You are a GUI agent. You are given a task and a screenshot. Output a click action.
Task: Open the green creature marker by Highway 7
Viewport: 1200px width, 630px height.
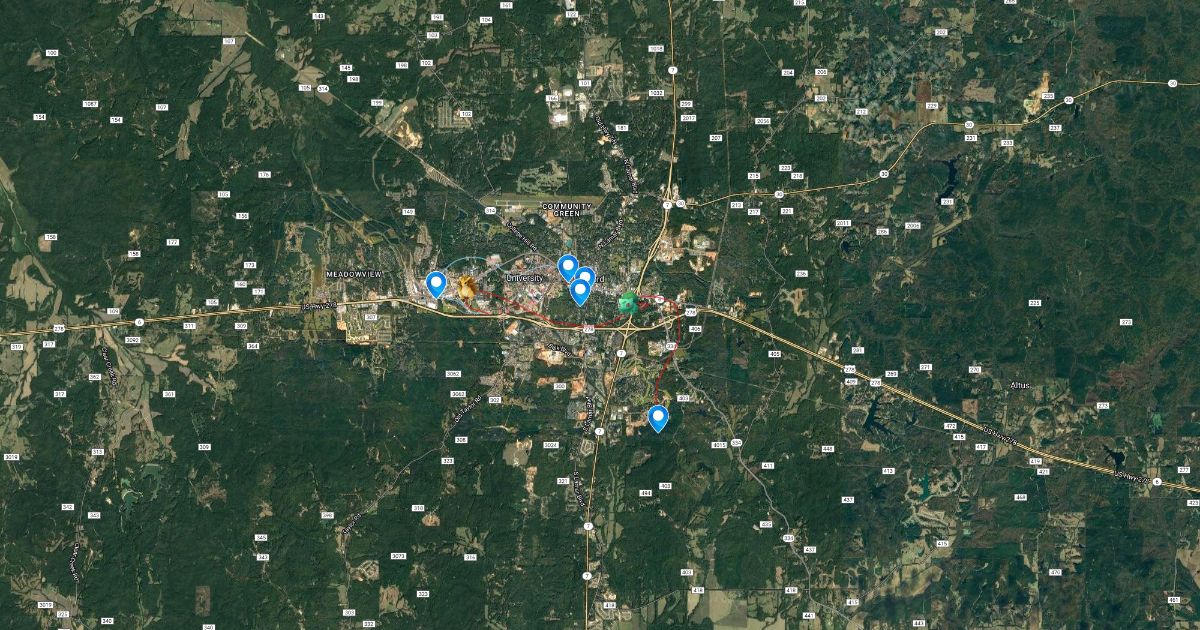(628, 302)
